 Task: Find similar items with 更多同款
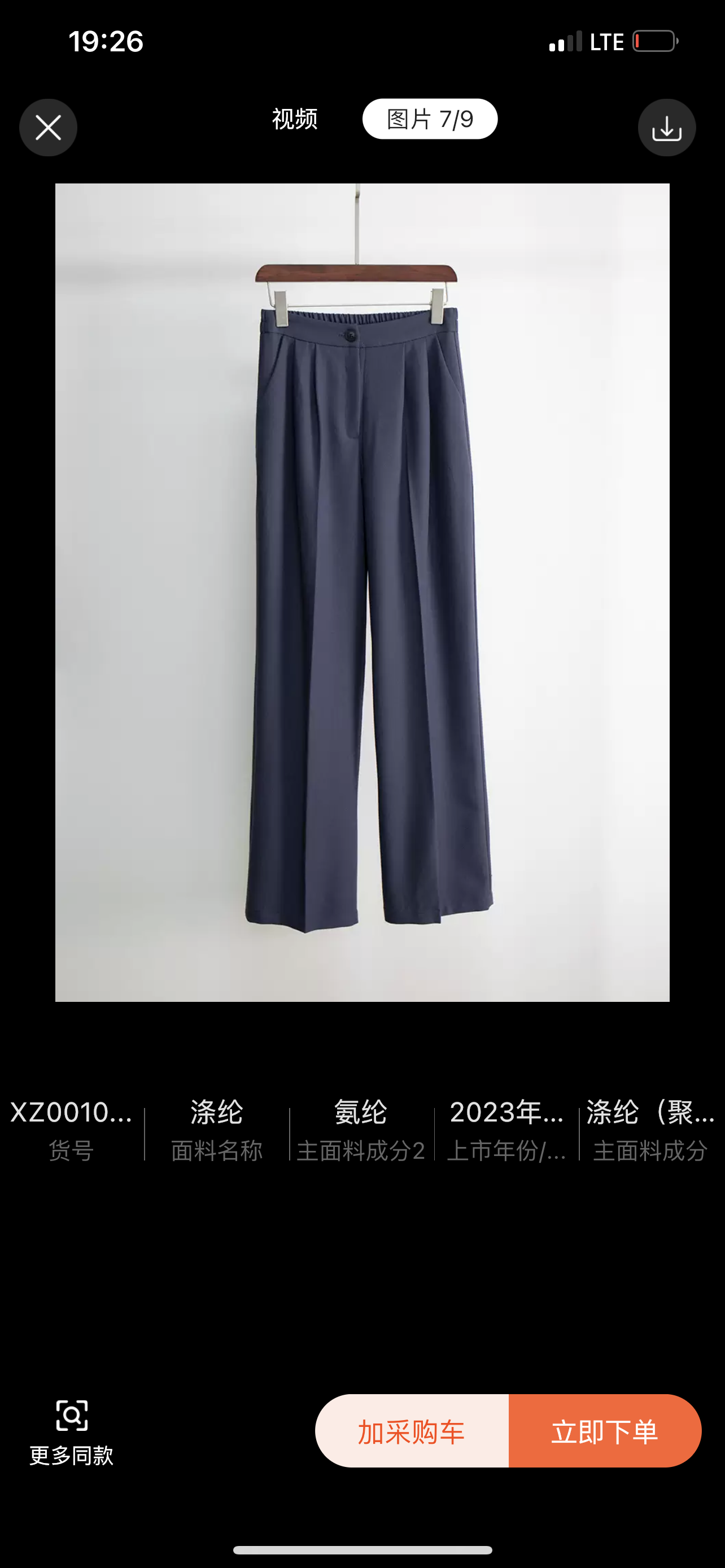point(72,1431)
